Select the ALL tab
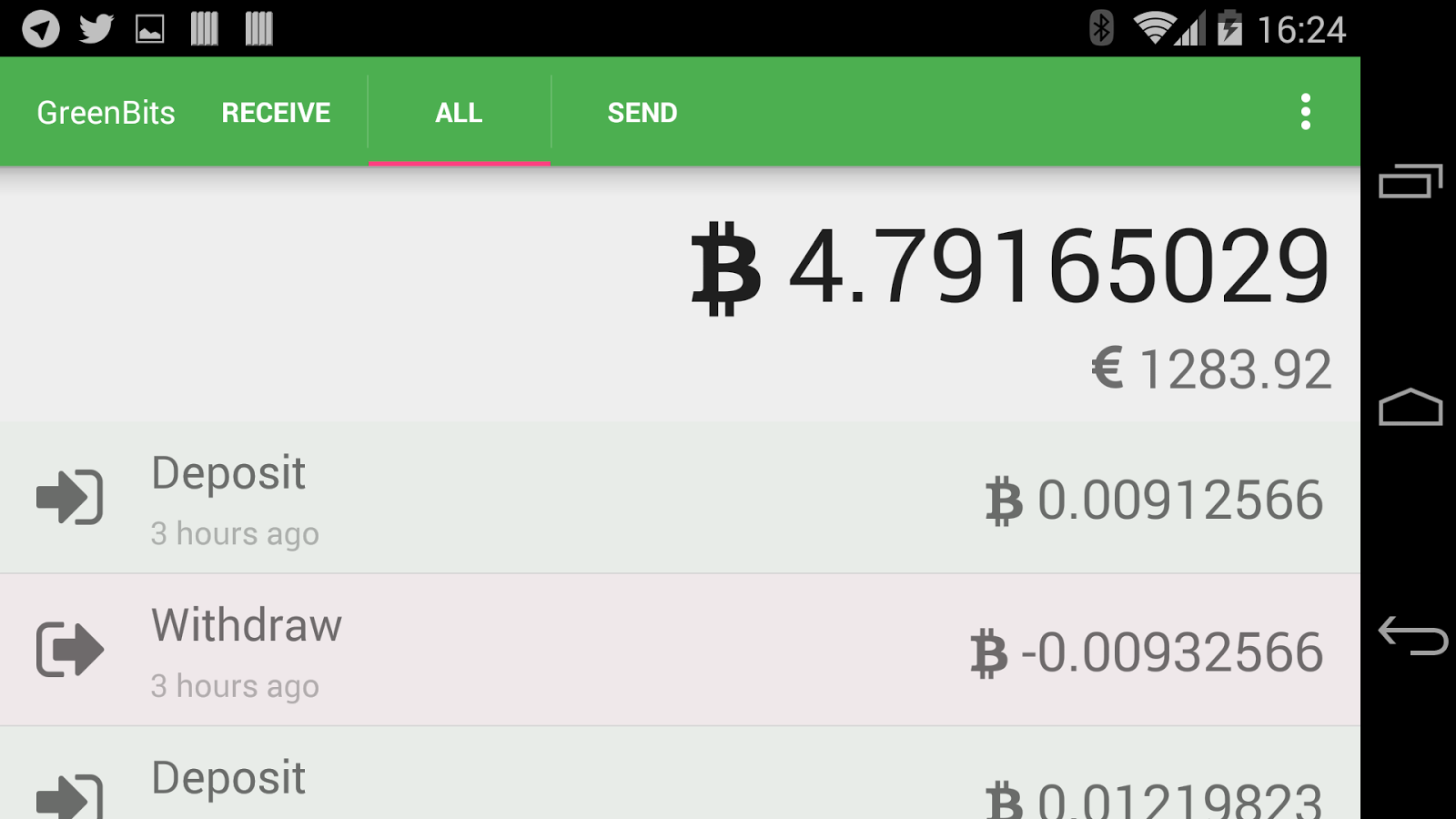1456x819 pixels. (x=459, y=113)
